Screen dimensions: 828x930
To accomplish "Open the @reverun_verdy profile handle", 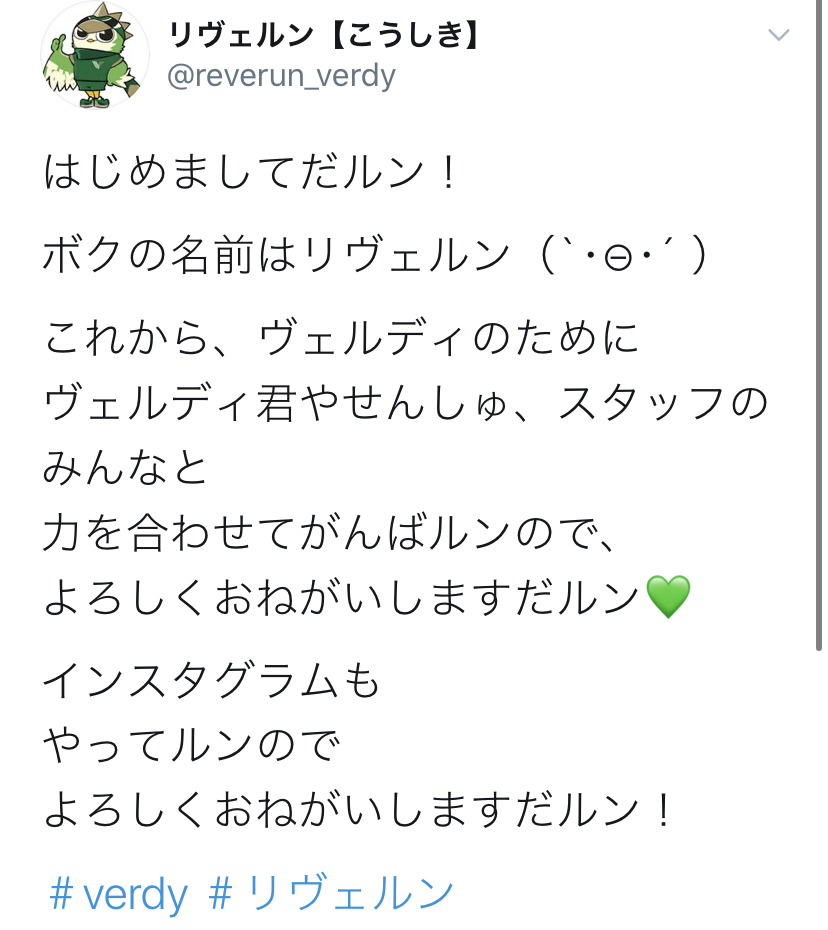I will (x=281, y=76).
